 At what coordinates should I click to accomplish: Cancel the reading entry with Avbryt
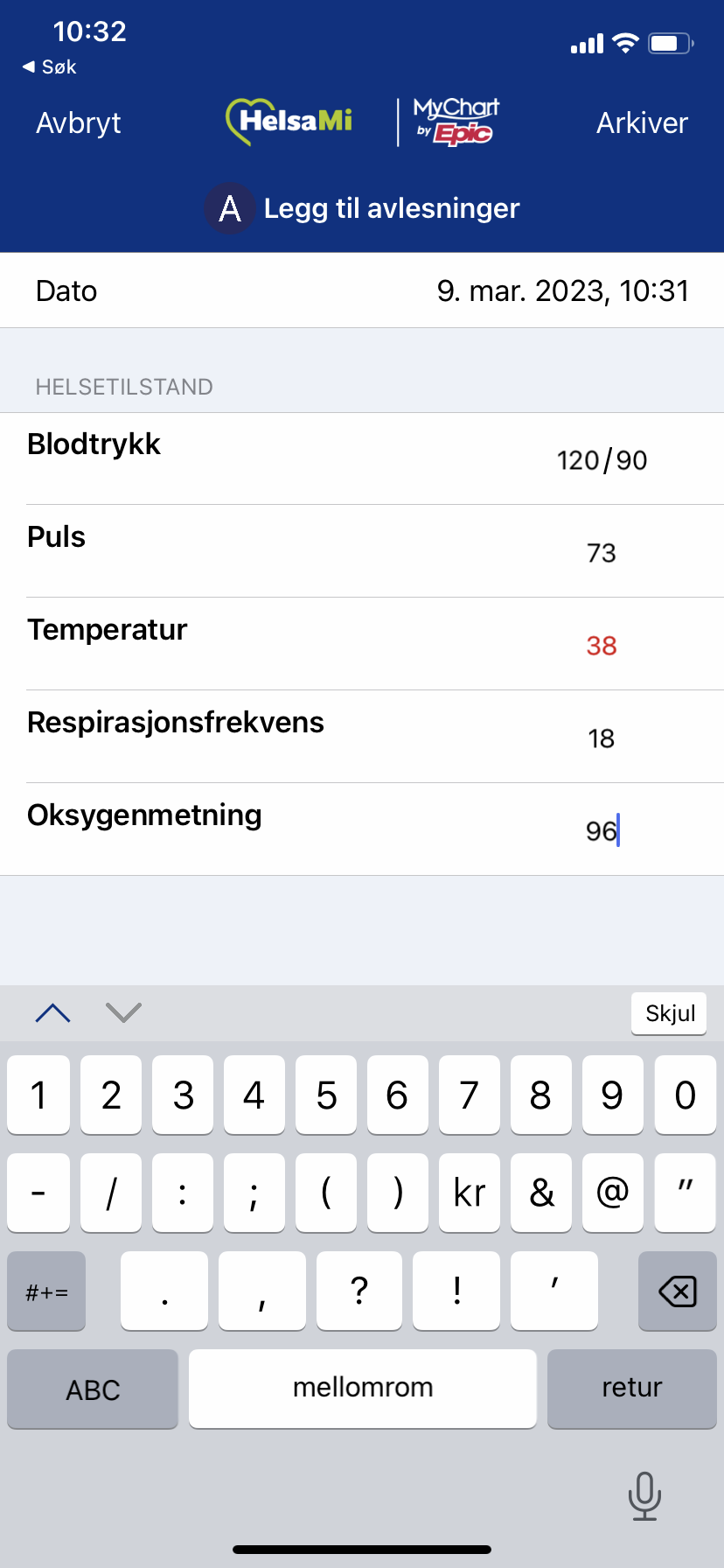click(x=78, y=122)
